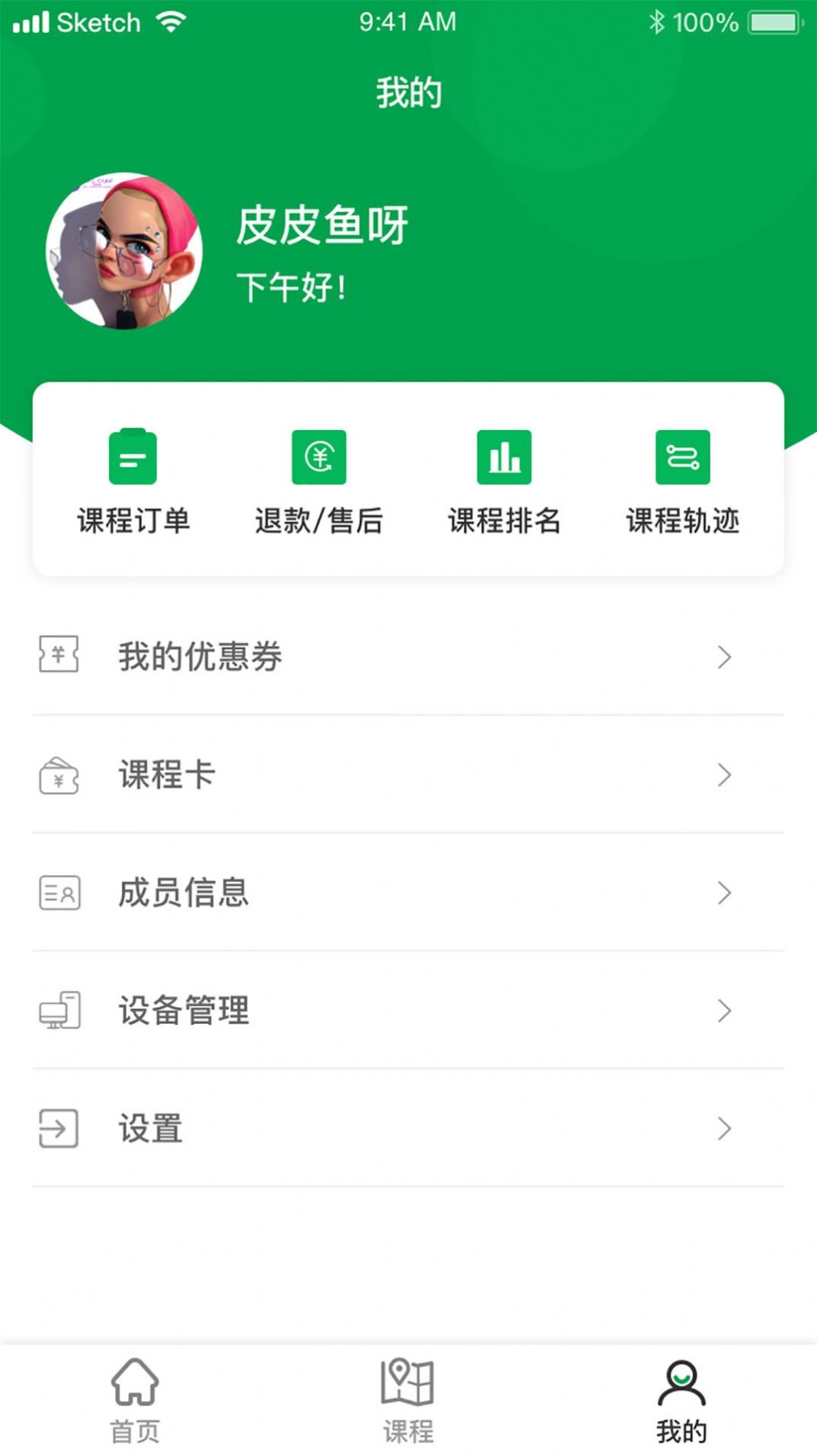Image resolution: width=817 pixels, height=1456 pixels.
Task: Open 我的优惠券 coupons row
Action: [x=408, y=656]
